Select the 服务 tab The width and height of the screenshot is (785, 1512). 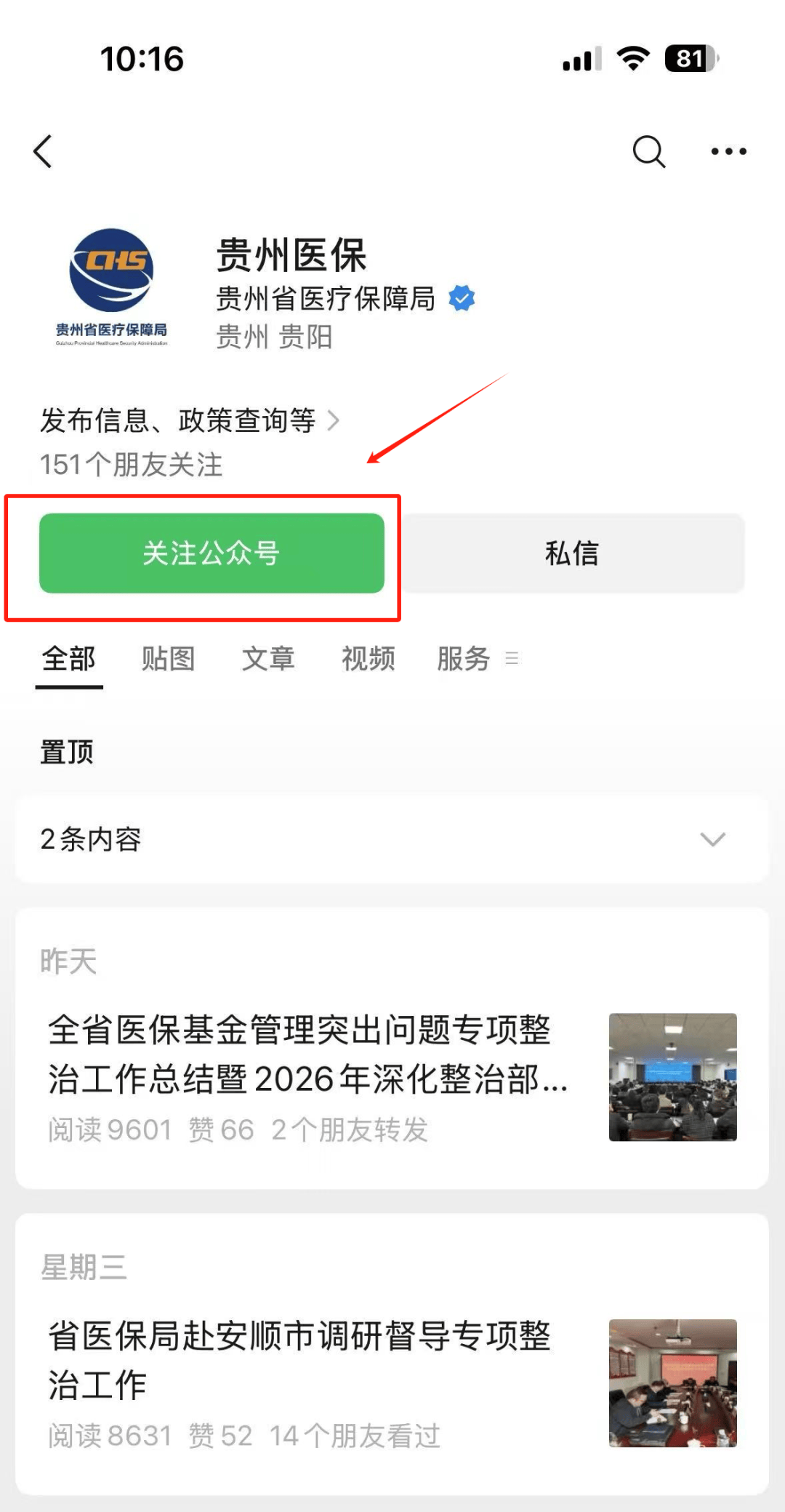(463, 659)
